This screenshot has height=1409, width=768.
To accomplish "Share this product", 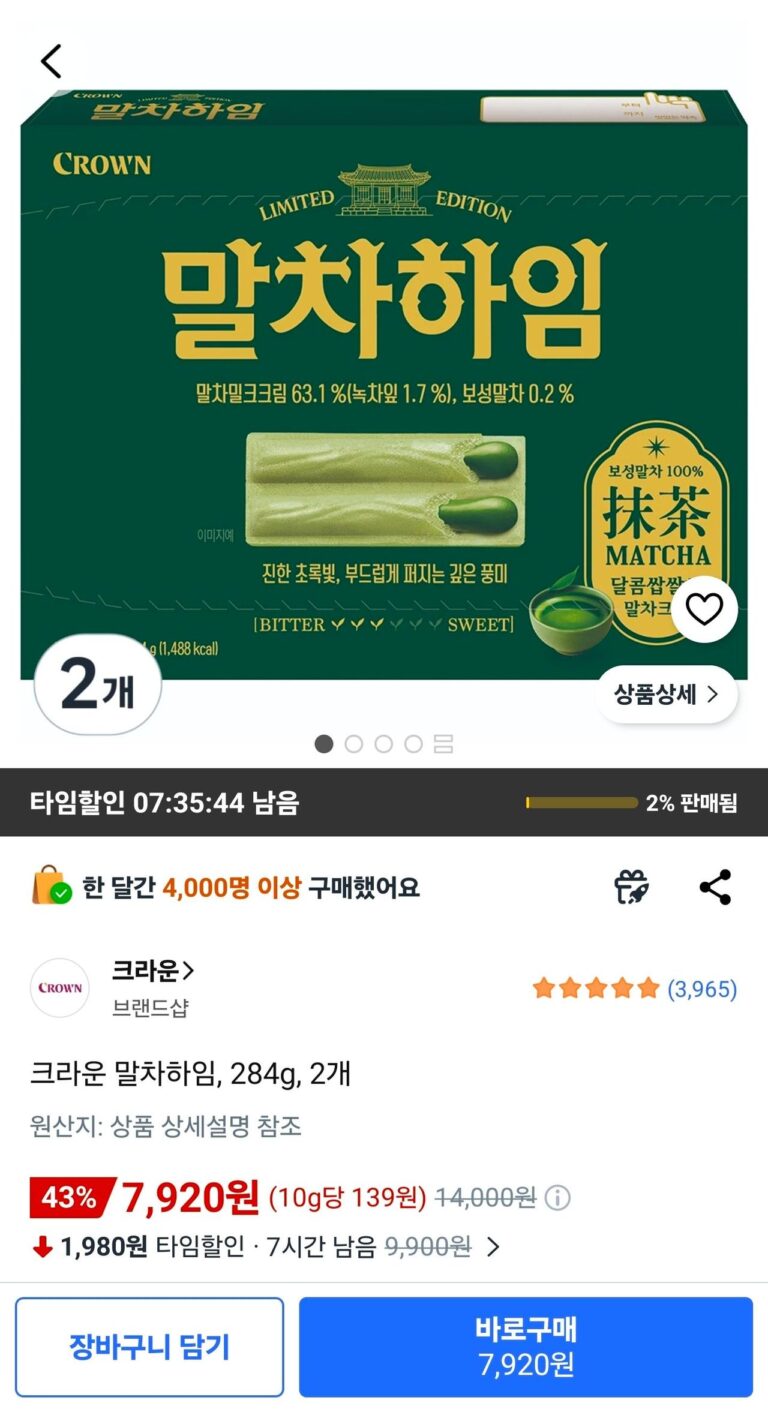I will (715, 887).
